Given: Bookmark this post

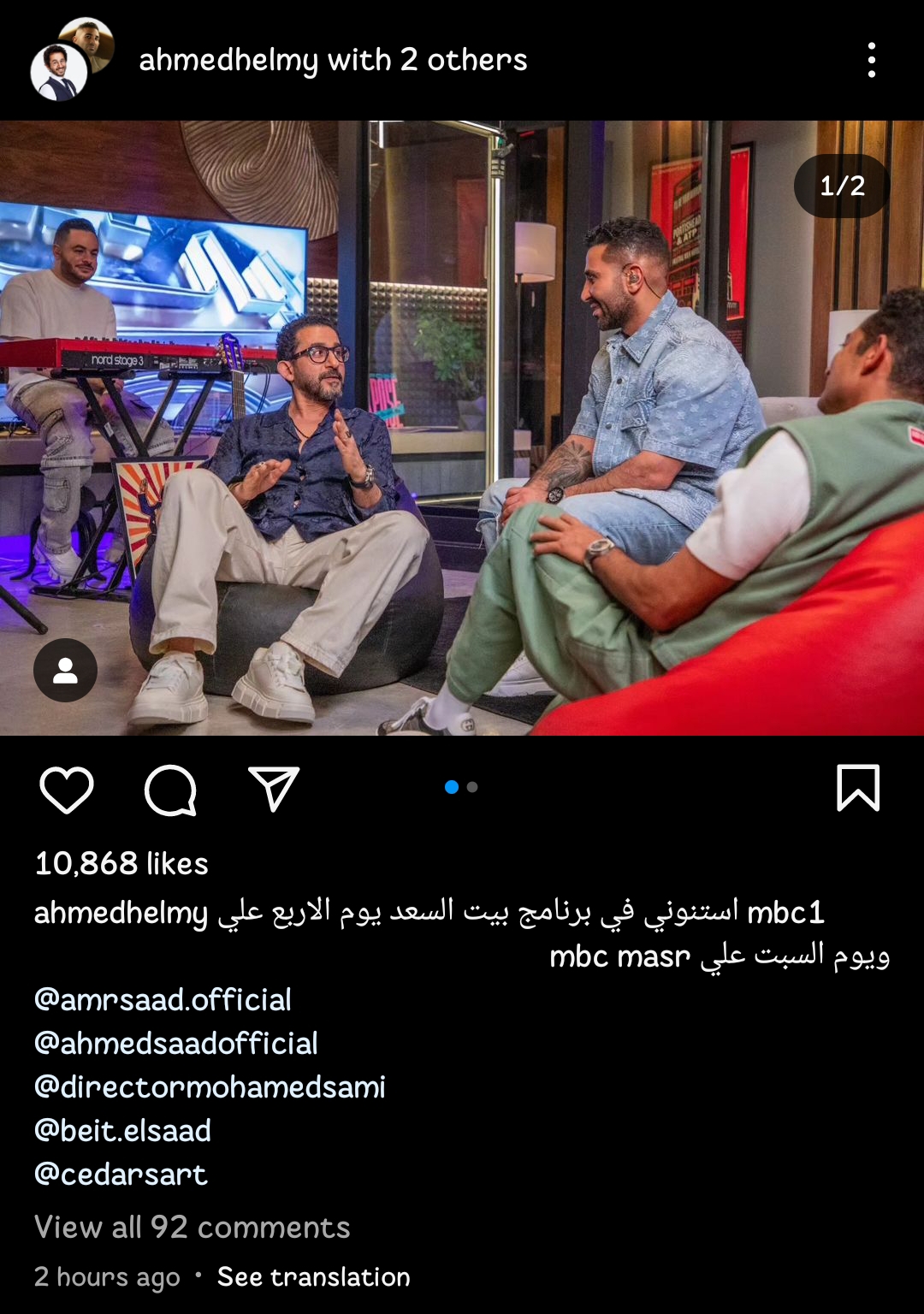Looking at the screenshot, I should pyautogui.click(x=857, y=788).
